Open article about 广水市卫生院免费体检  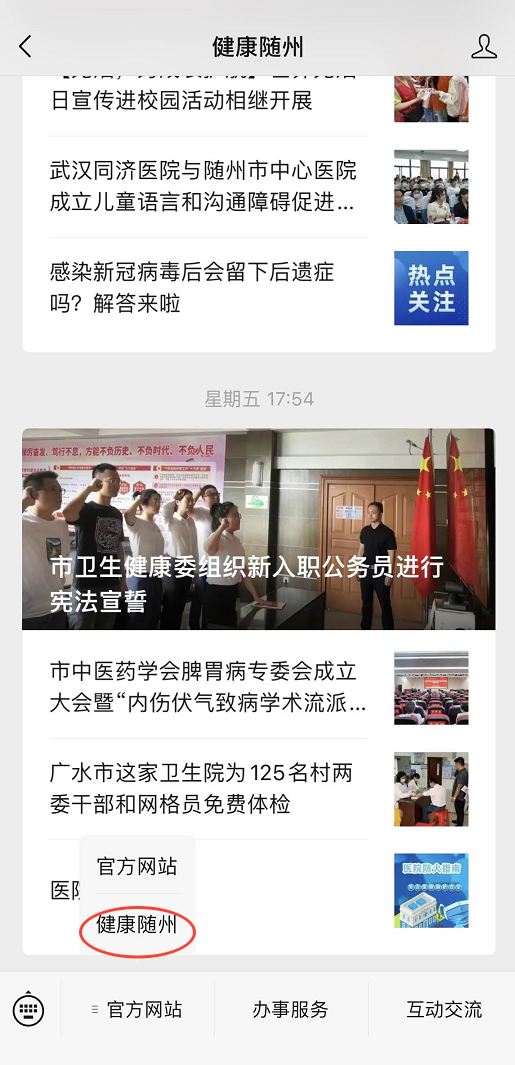[259, 789]
